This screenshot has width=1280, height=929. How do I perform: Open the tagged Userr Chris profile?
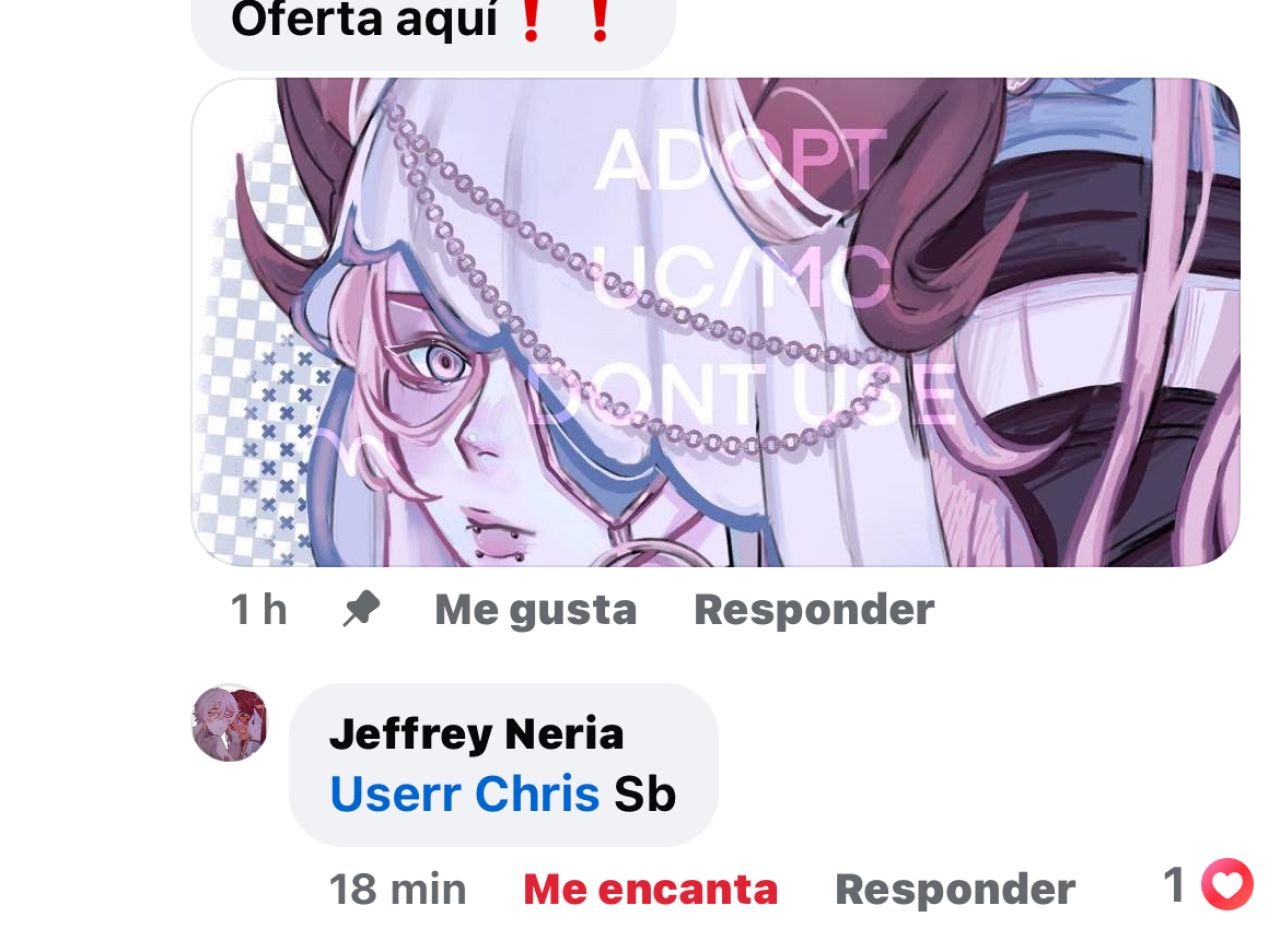pos(464,794)
